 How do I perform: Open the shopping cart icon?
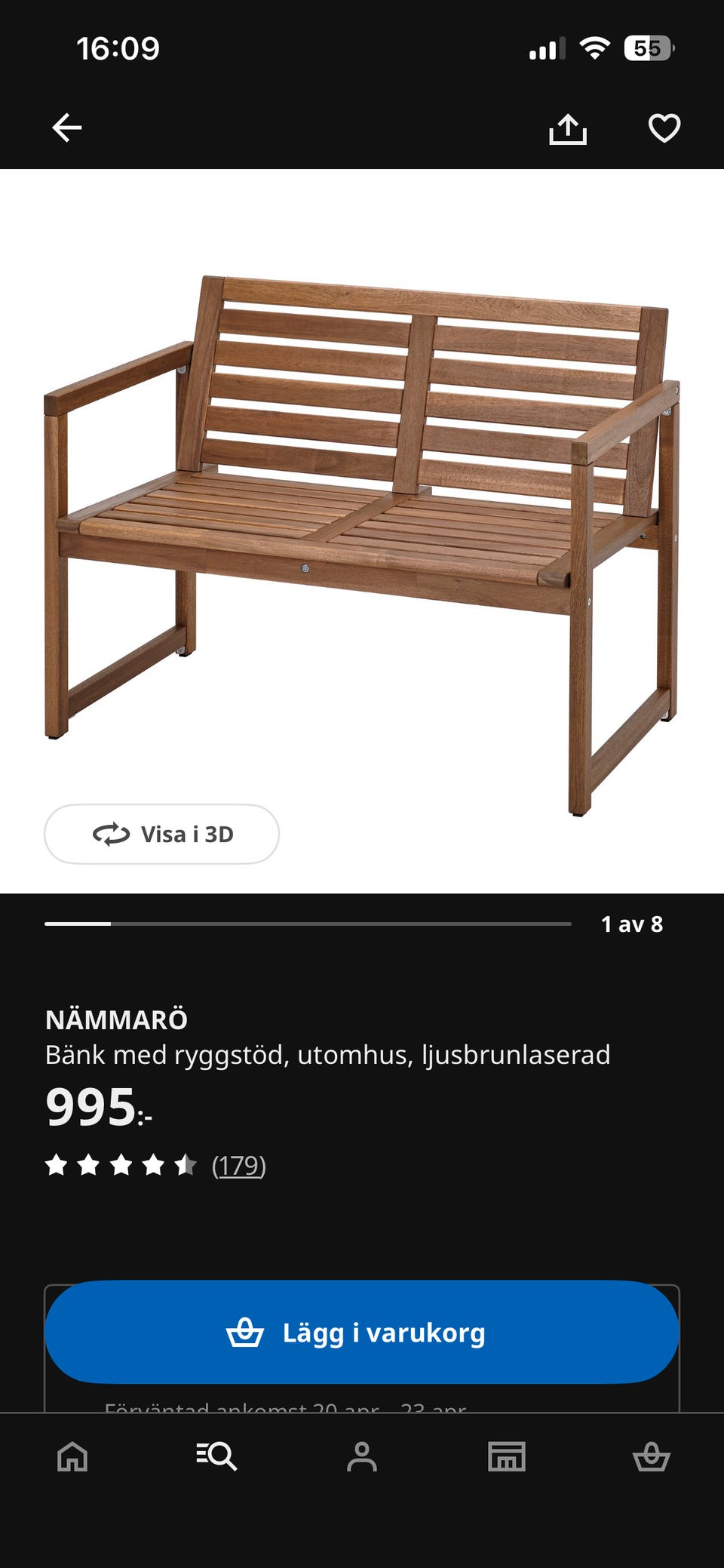coord(652,1456)
